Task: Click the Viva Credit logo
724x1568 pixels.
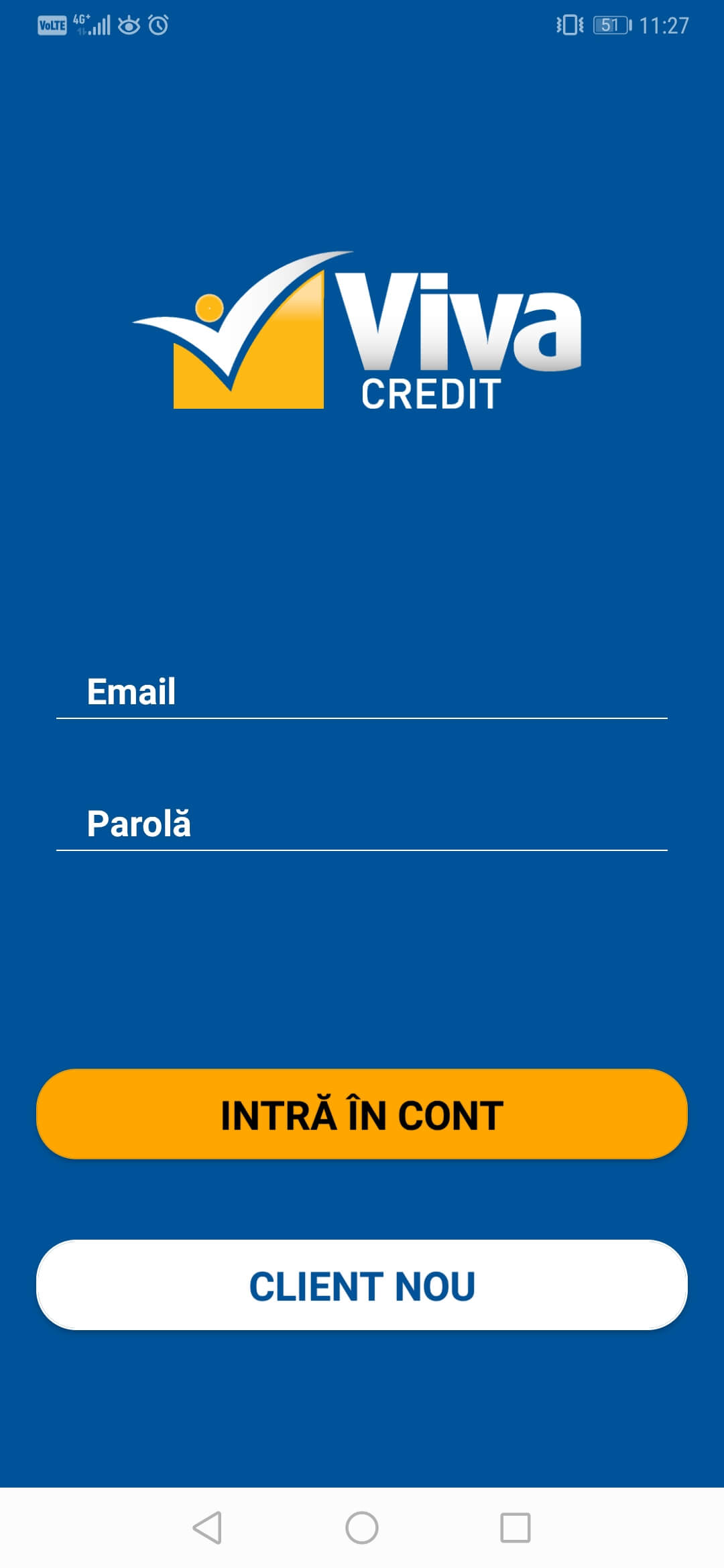Action: point(362,328)
